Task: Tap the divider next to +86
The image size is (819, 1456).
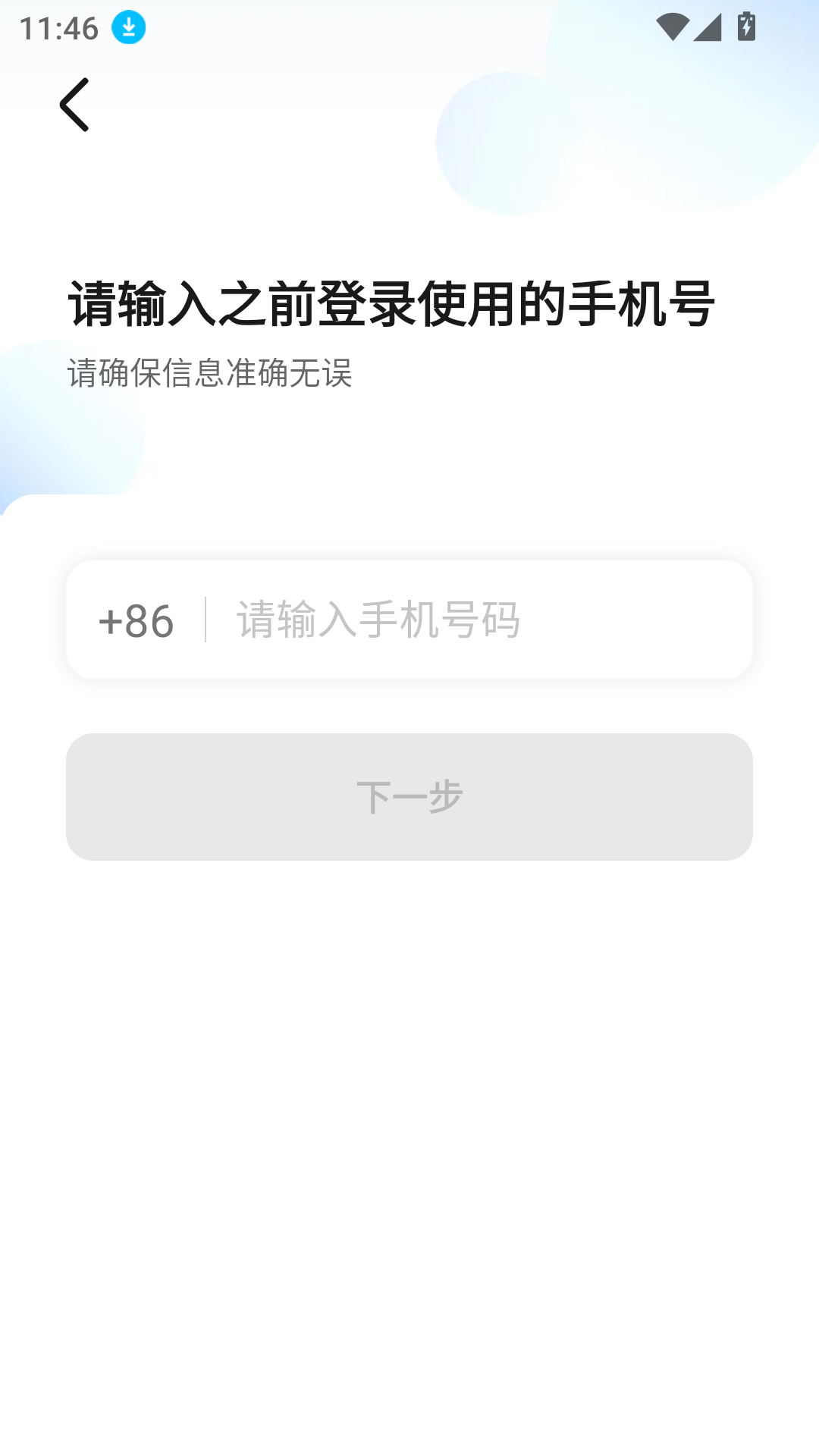Action: point(203,619)
